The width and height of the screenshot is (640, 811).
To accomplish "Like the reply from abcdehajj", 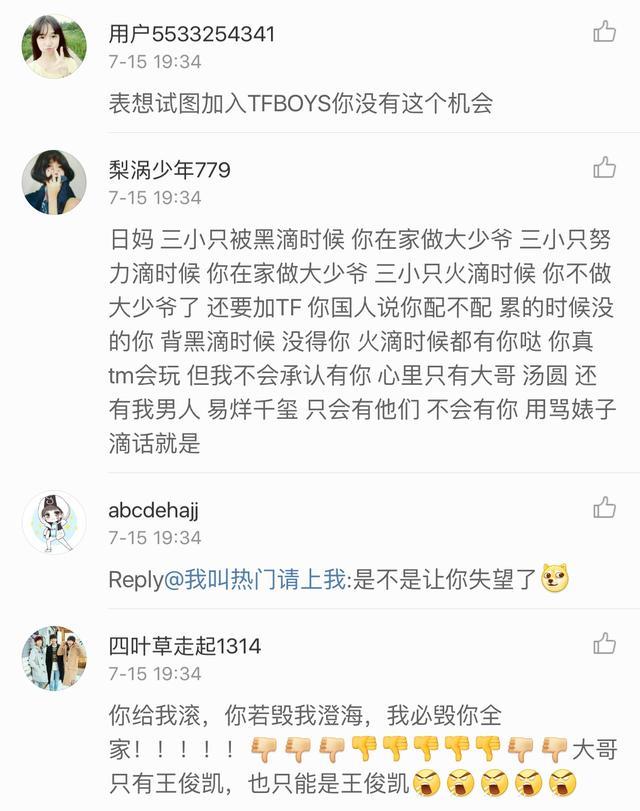I will point(605,508).
